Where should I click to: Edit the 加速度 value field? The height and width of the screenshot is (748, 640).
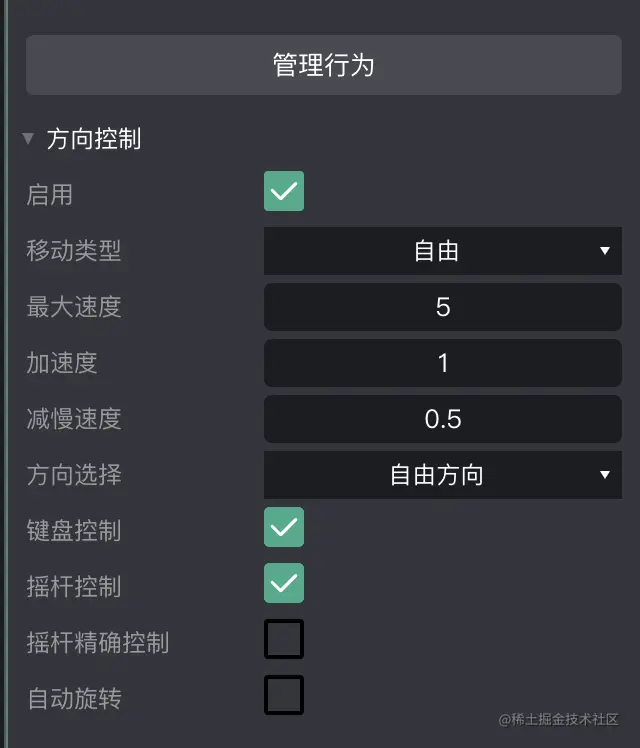click(442, 362)
